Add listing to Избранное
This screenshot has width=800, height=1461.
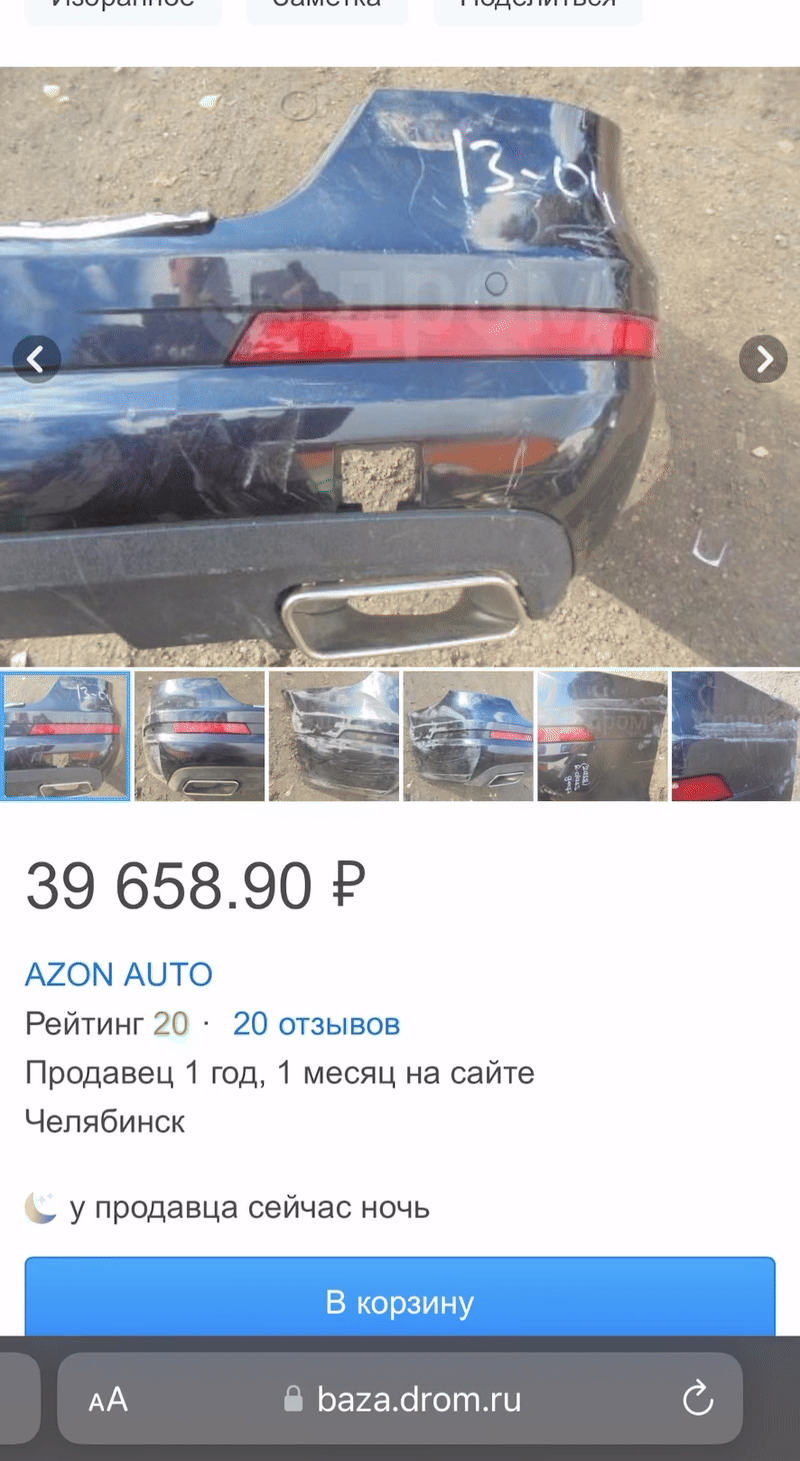coord(122,8)
